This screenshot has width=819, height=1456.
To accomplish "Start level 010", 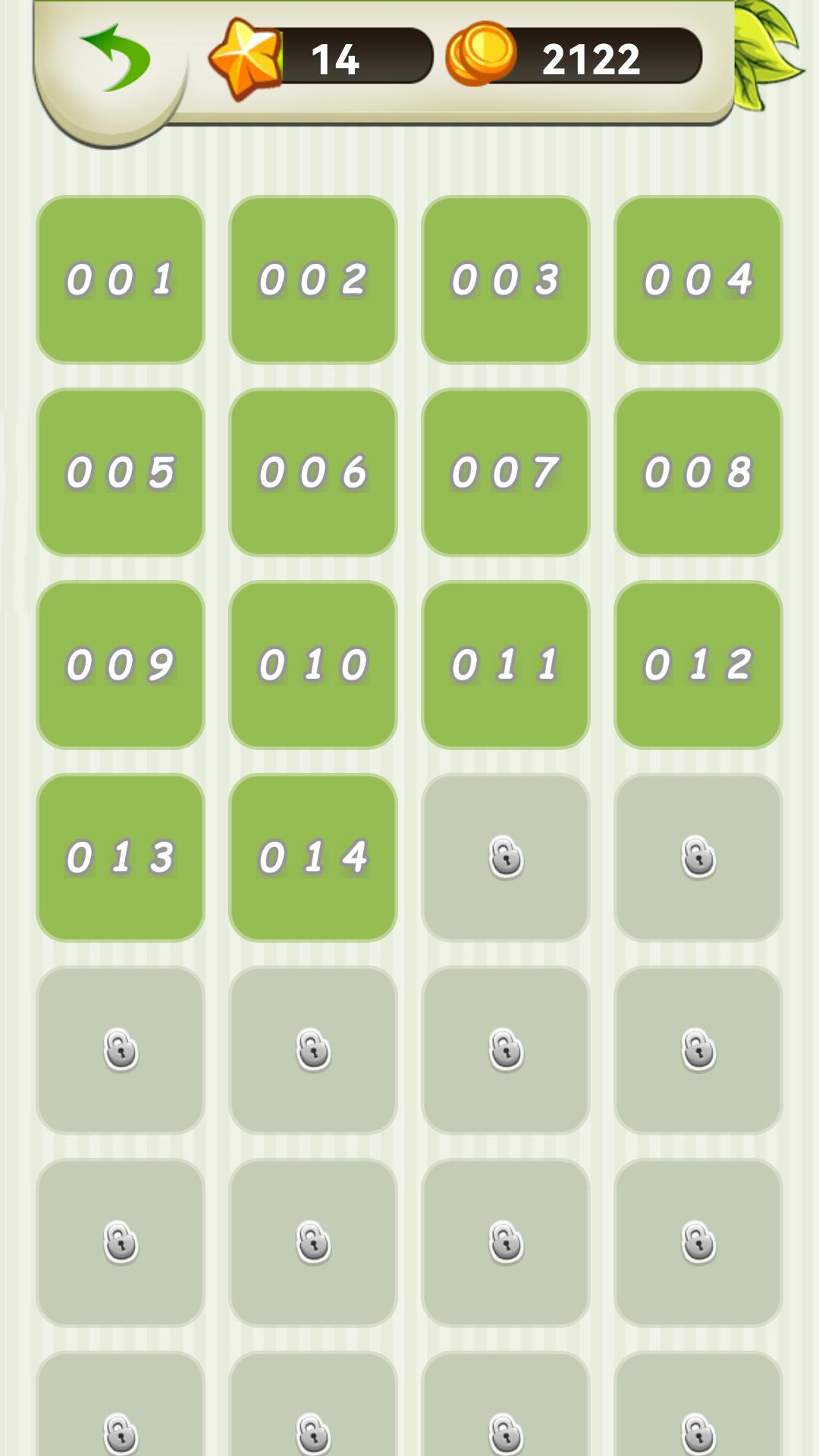I will point(313,665).
